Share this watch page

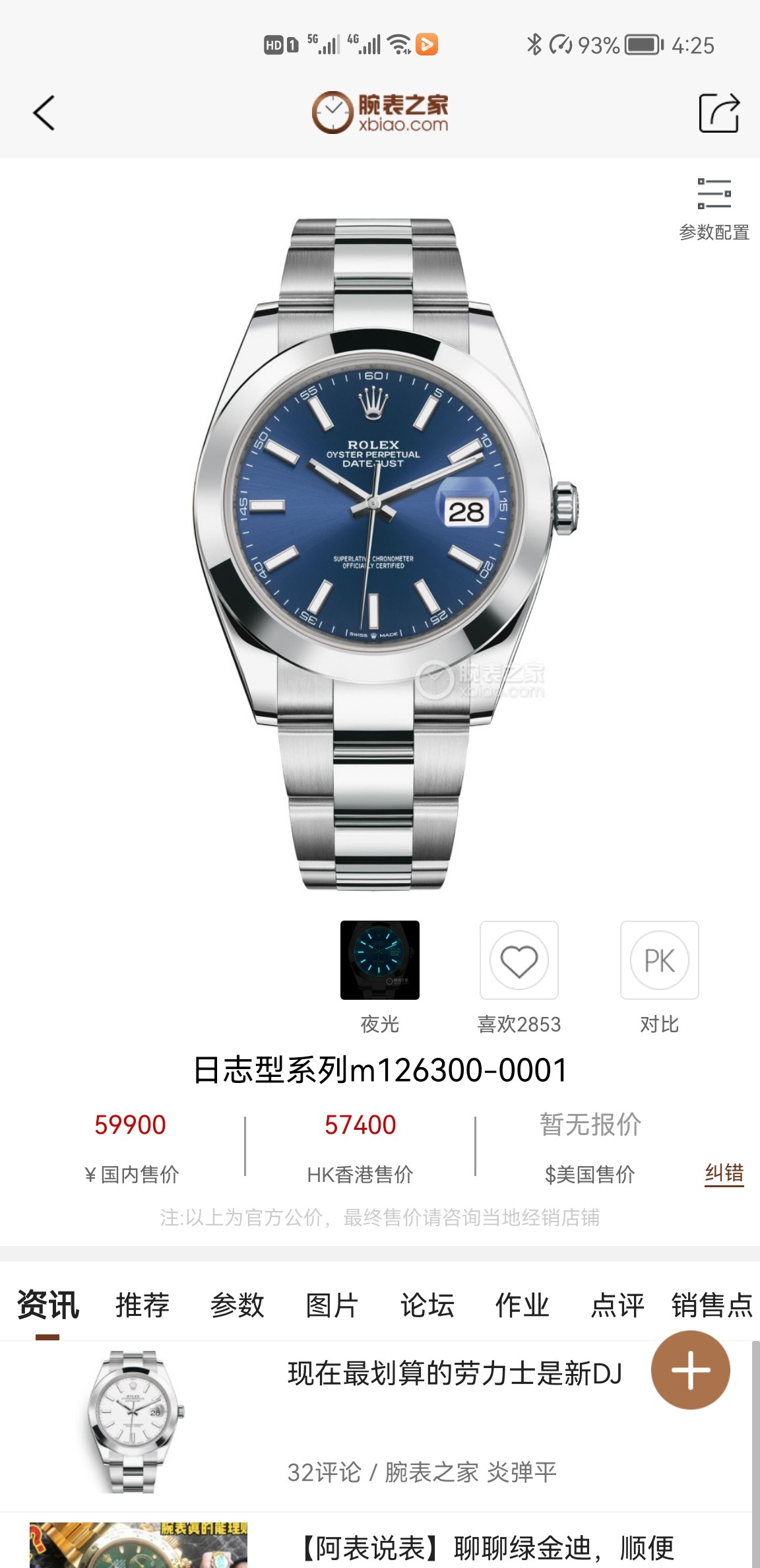click(x=718, y=113)
